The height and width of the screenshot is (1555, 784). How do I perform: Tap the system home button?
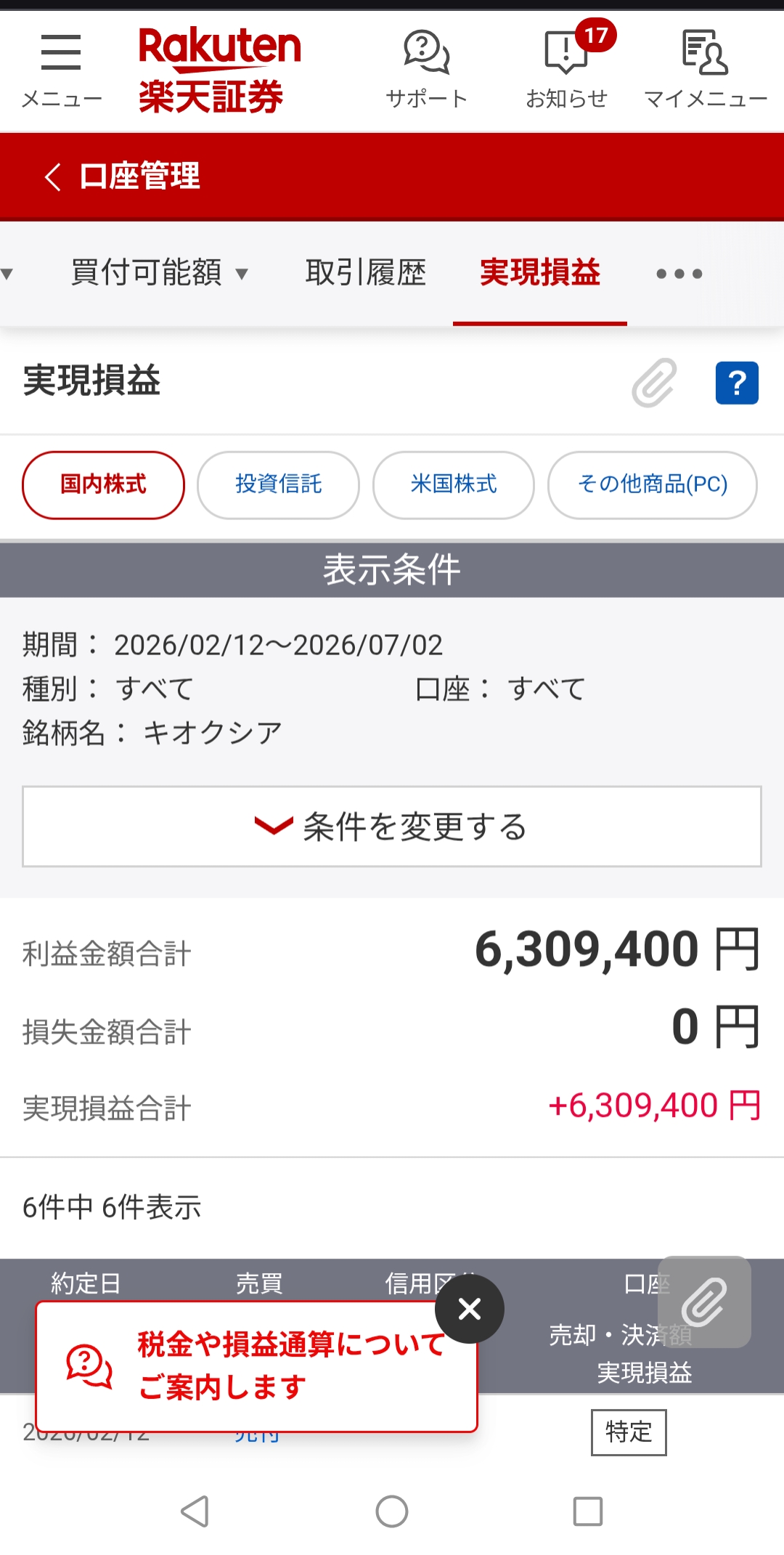click(392, 1511)
